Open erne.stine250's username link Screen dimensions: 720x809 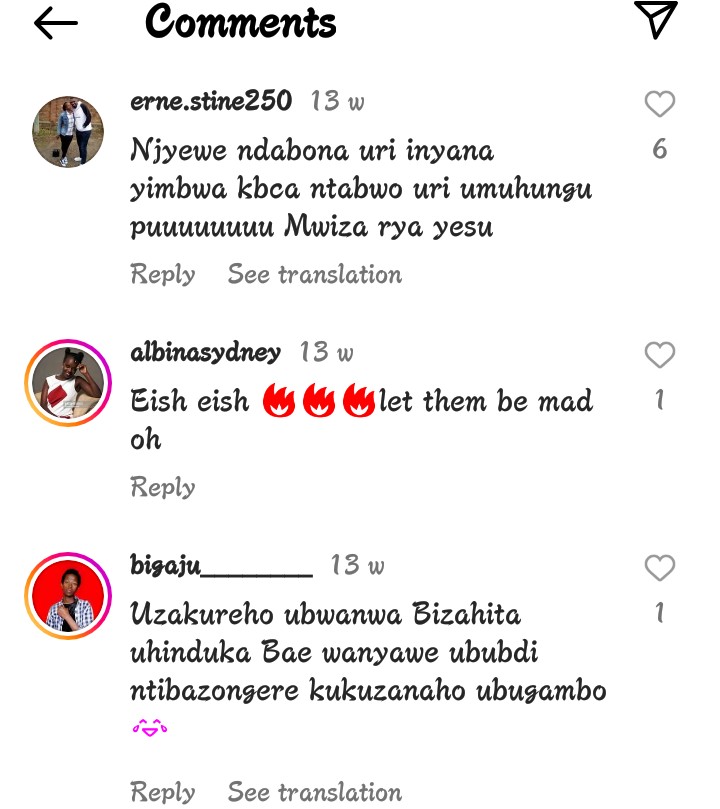211,101
